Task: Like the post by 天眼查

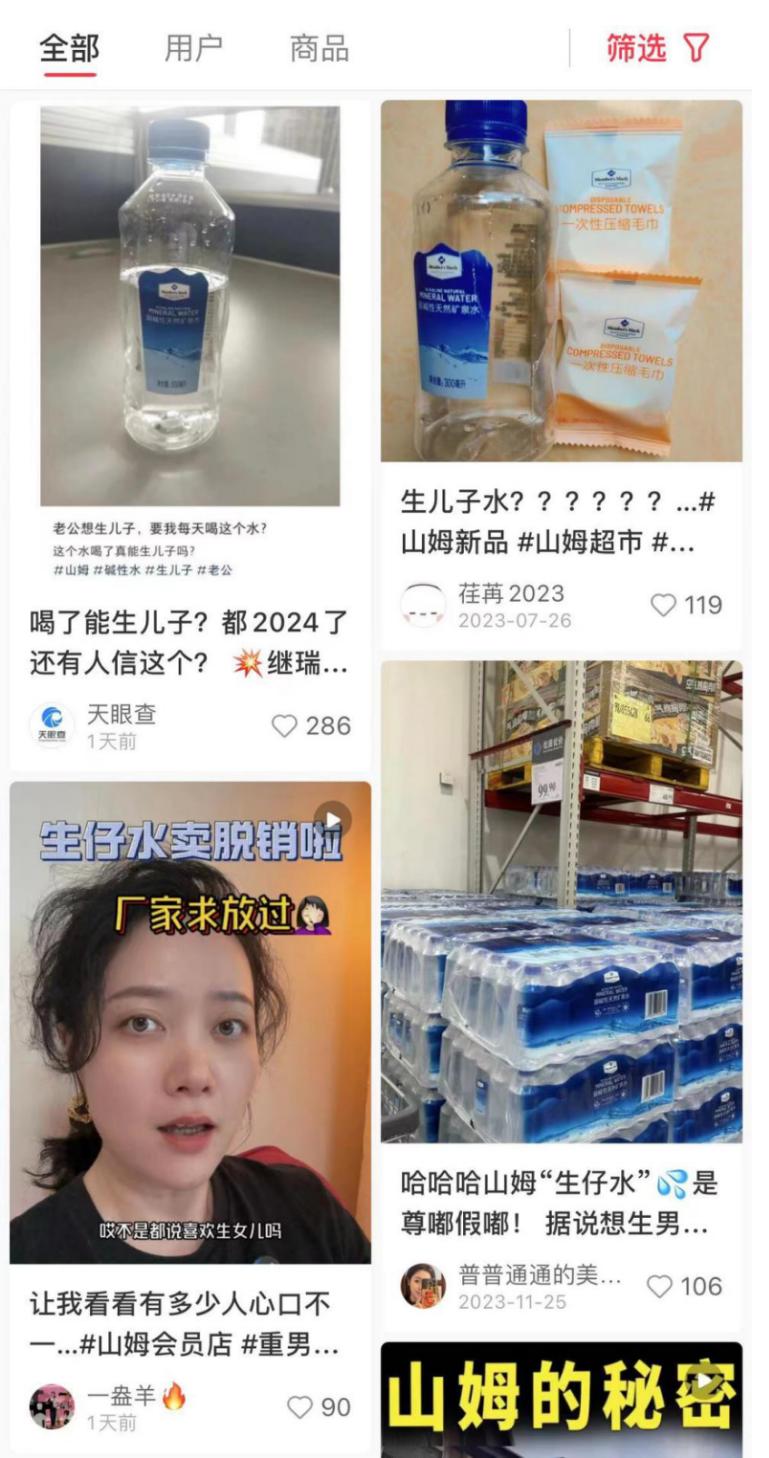Action: tap(285, 726)
